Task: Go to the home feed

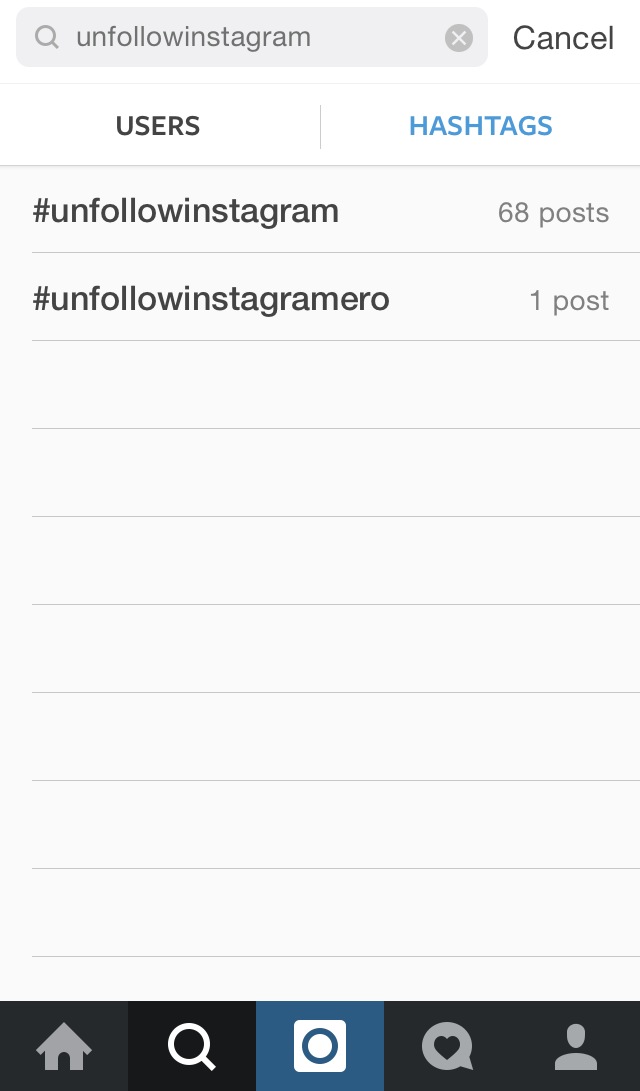Action: [64, 1047]
